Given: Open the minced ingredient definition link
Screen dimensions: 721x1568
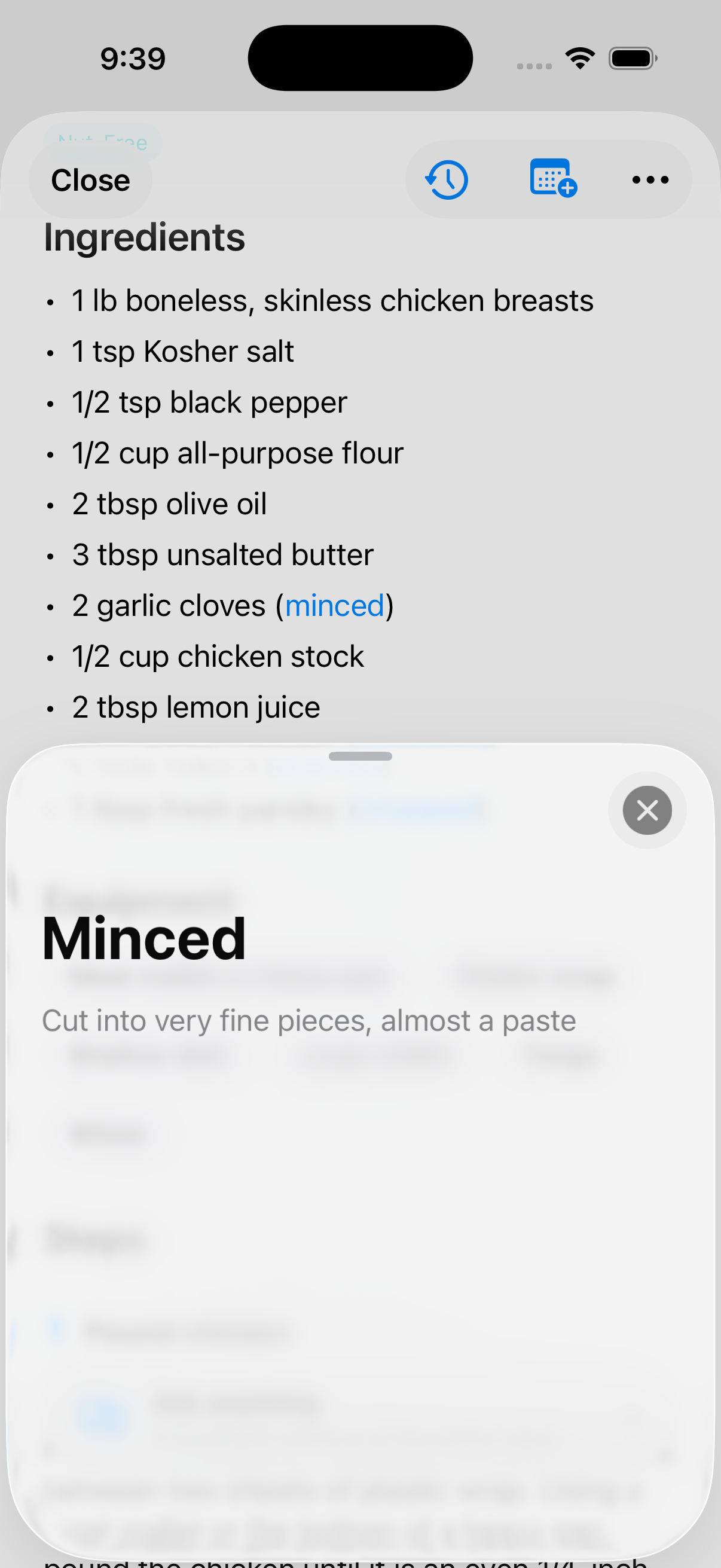Looking at the screenshot, I should [x=335, y=605].
